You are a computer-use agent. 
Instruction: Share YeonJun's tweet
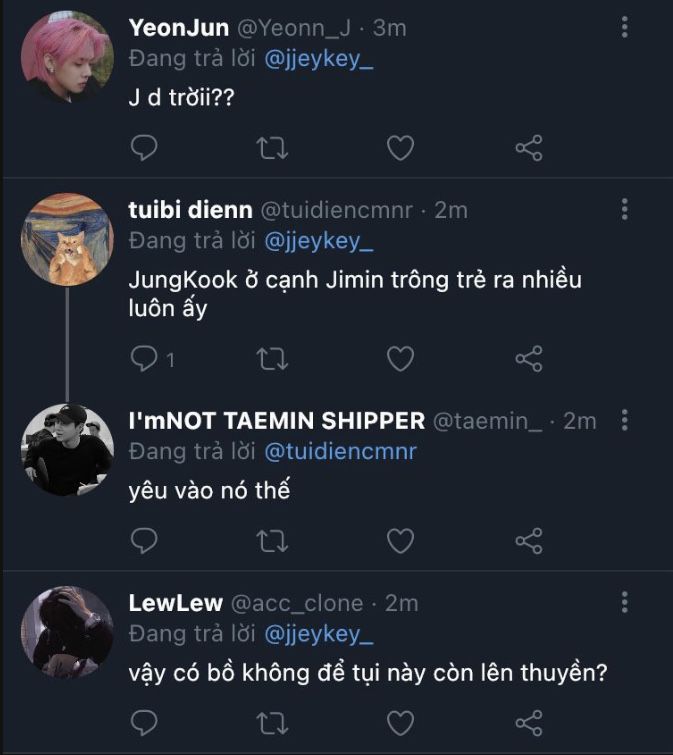[x=528, y=149]
